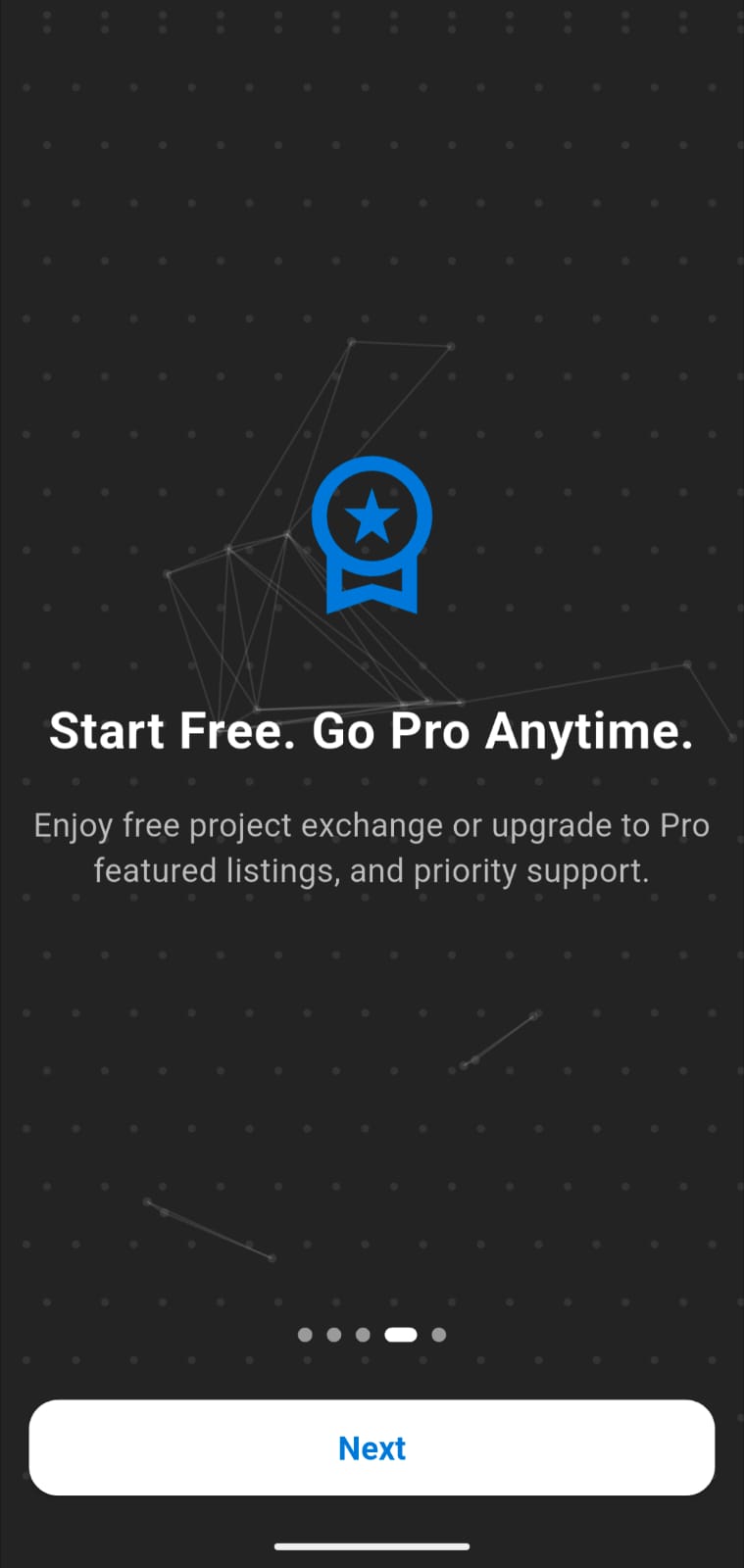Screen dimensions: 744x1568
Task: Tap the Next button
Action: point(372,1447)
